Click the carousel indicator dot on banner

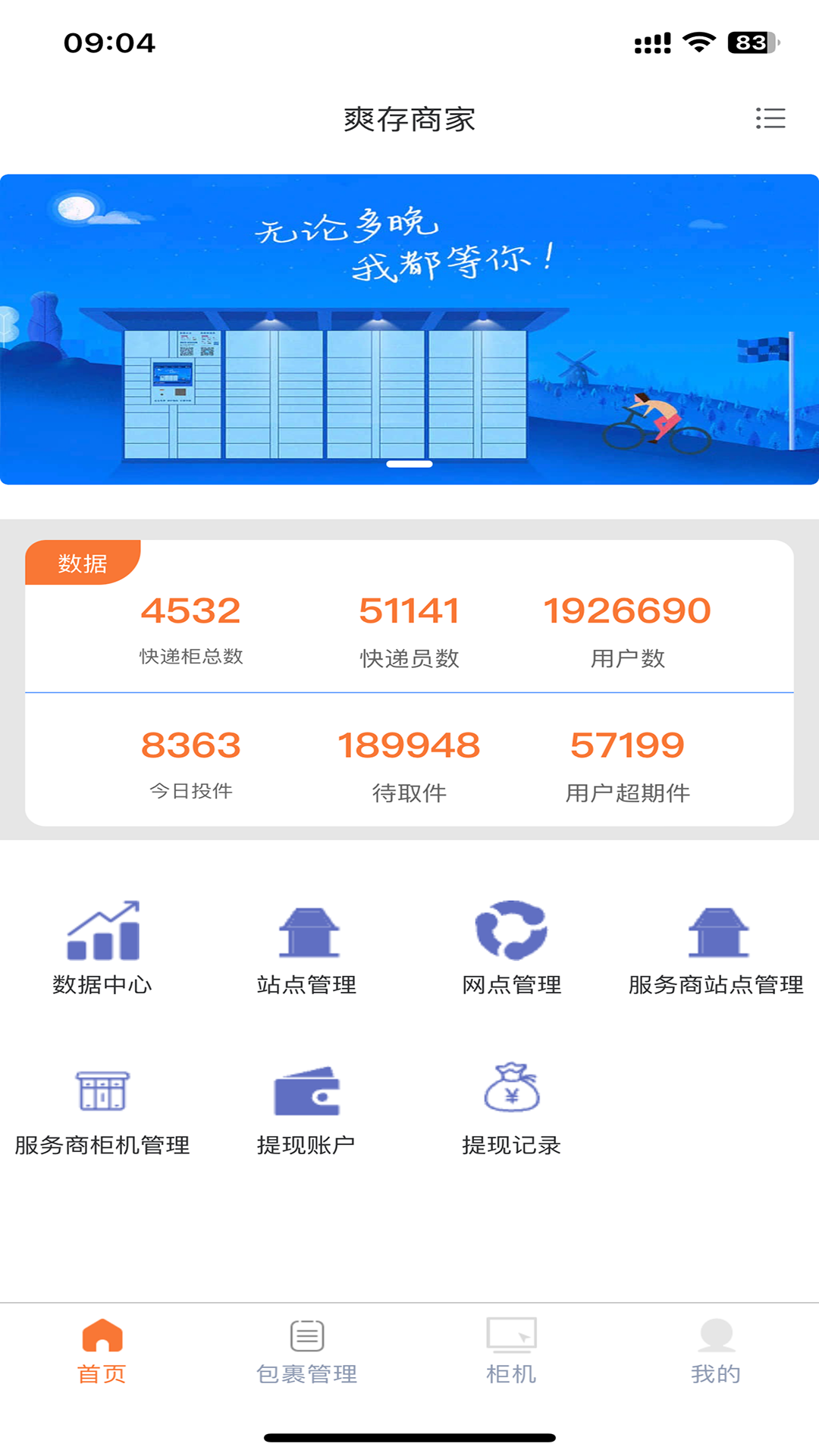[409, 465]
